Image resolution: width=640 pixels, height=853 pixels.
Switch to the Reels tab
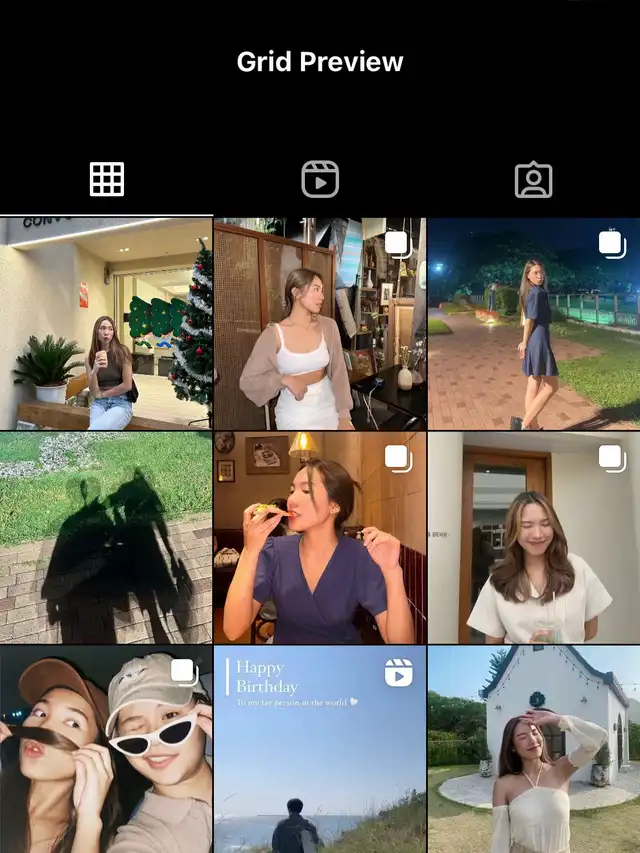coord(320,179)
